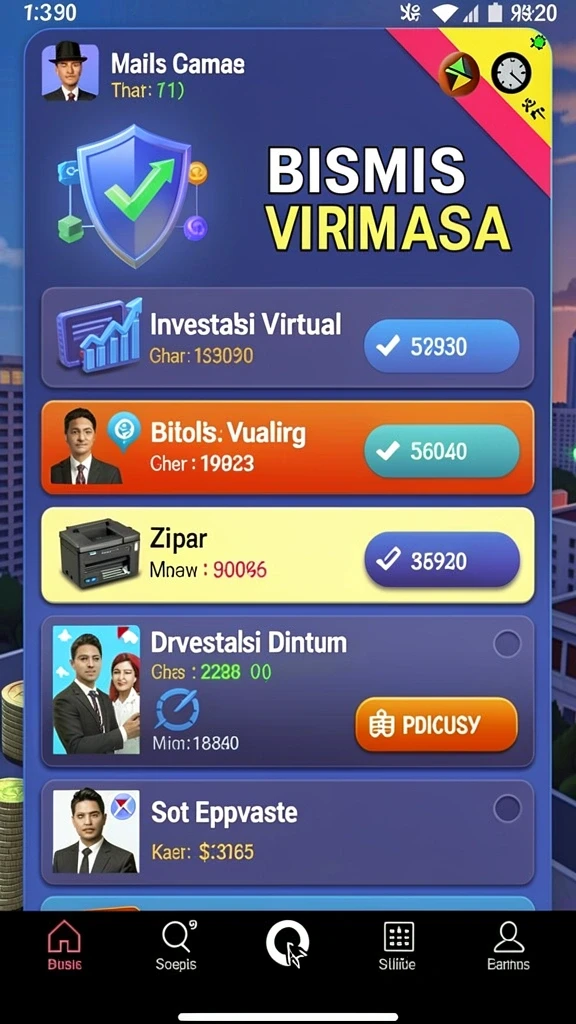576x1024 pixels.
Task: Tap the orange PDICUSY button
Action: [x=436, y=724]
